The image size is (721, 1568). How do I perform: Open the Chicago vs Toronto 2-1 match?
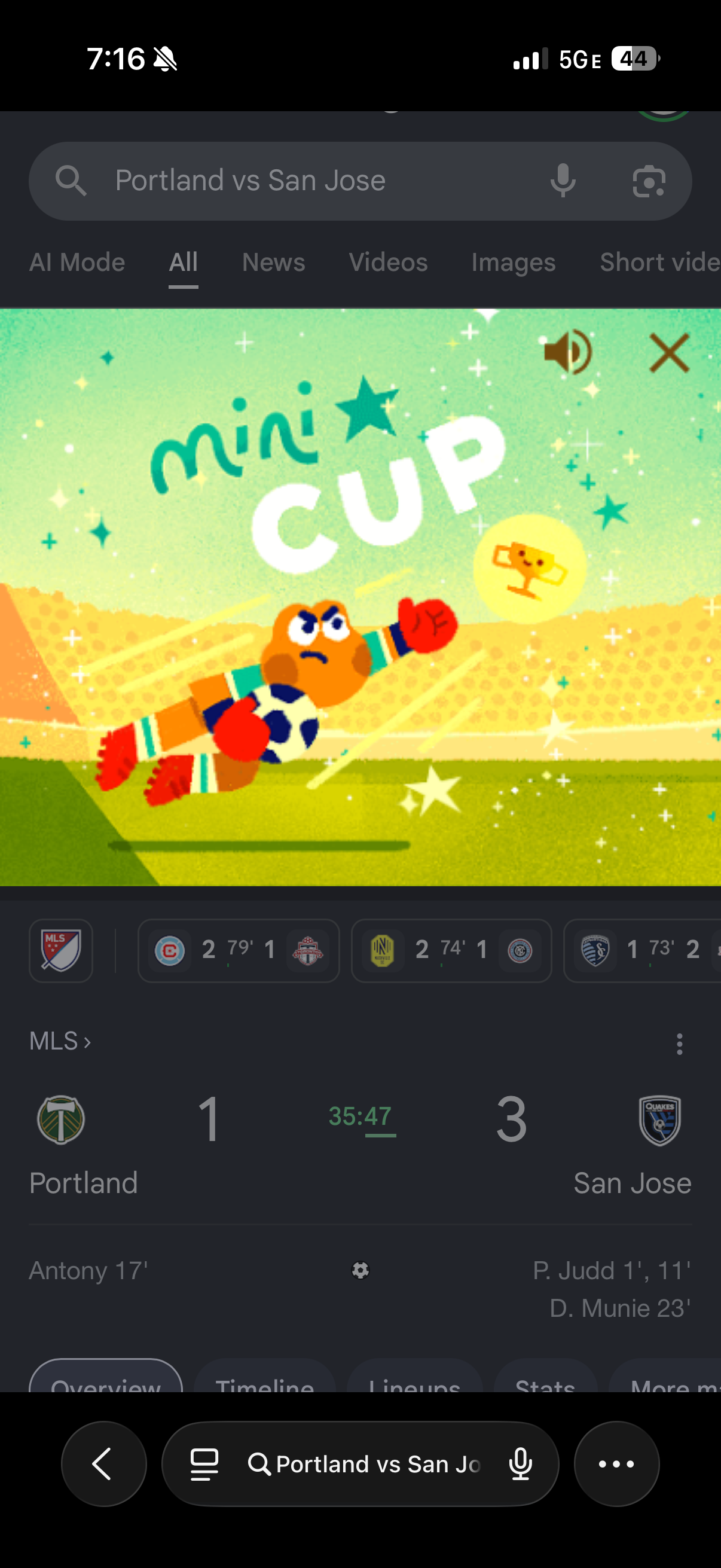point(239,950)
